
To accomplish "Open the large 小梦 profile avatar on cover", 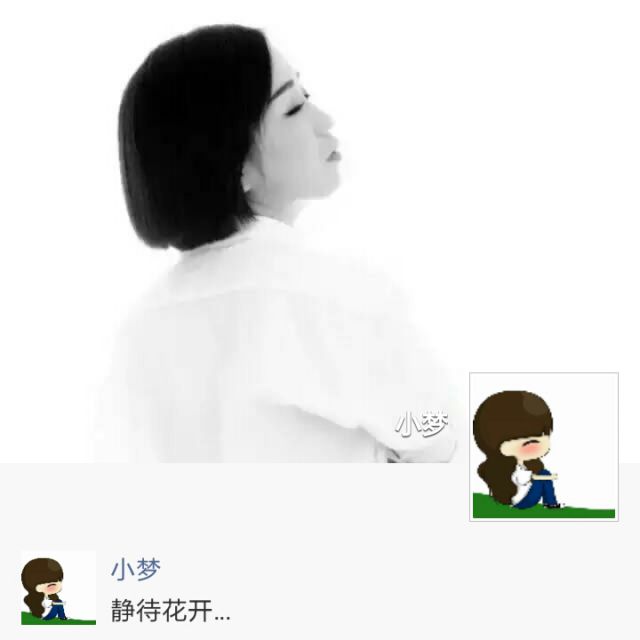I will click(x=544, y=447).
